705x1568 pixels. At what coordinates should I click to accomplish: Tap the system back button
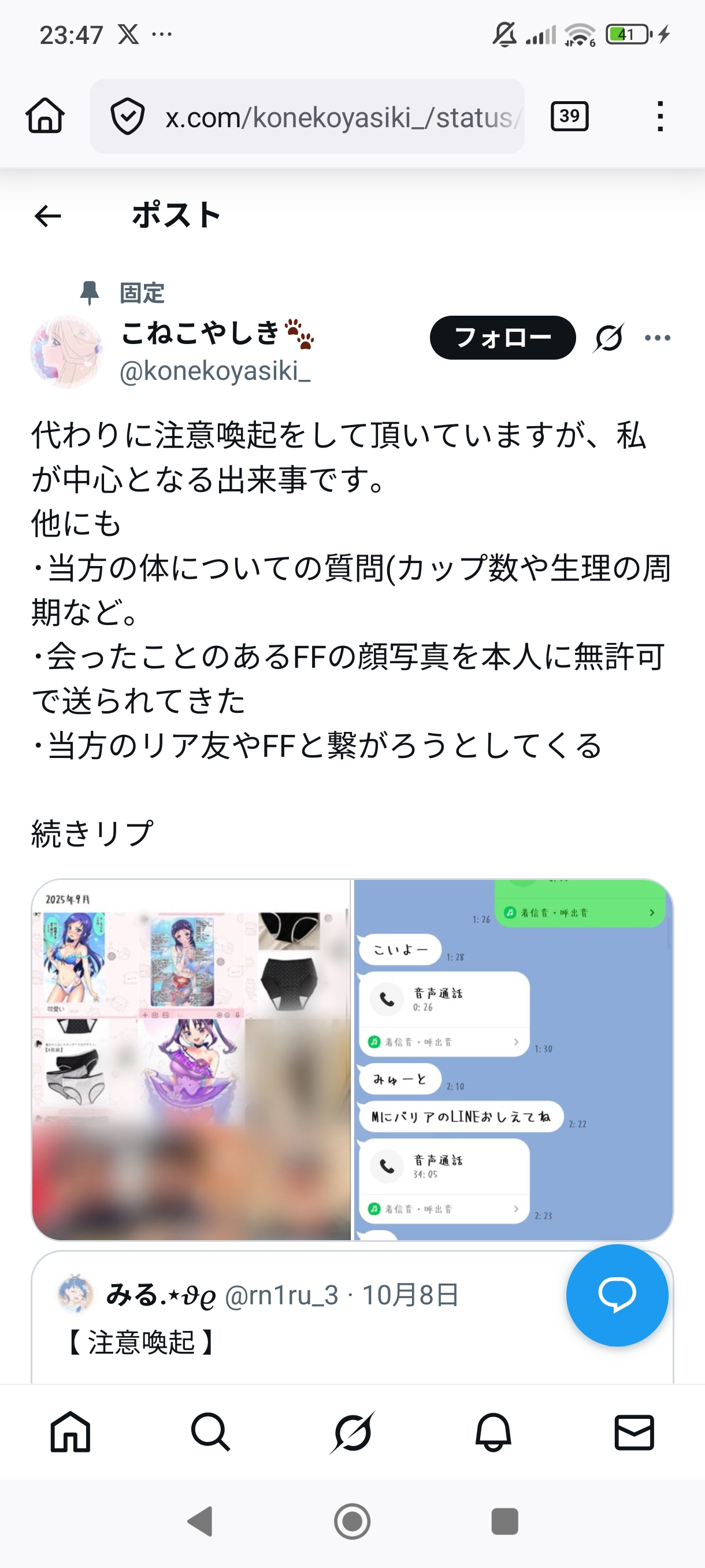coord(200,1522)
